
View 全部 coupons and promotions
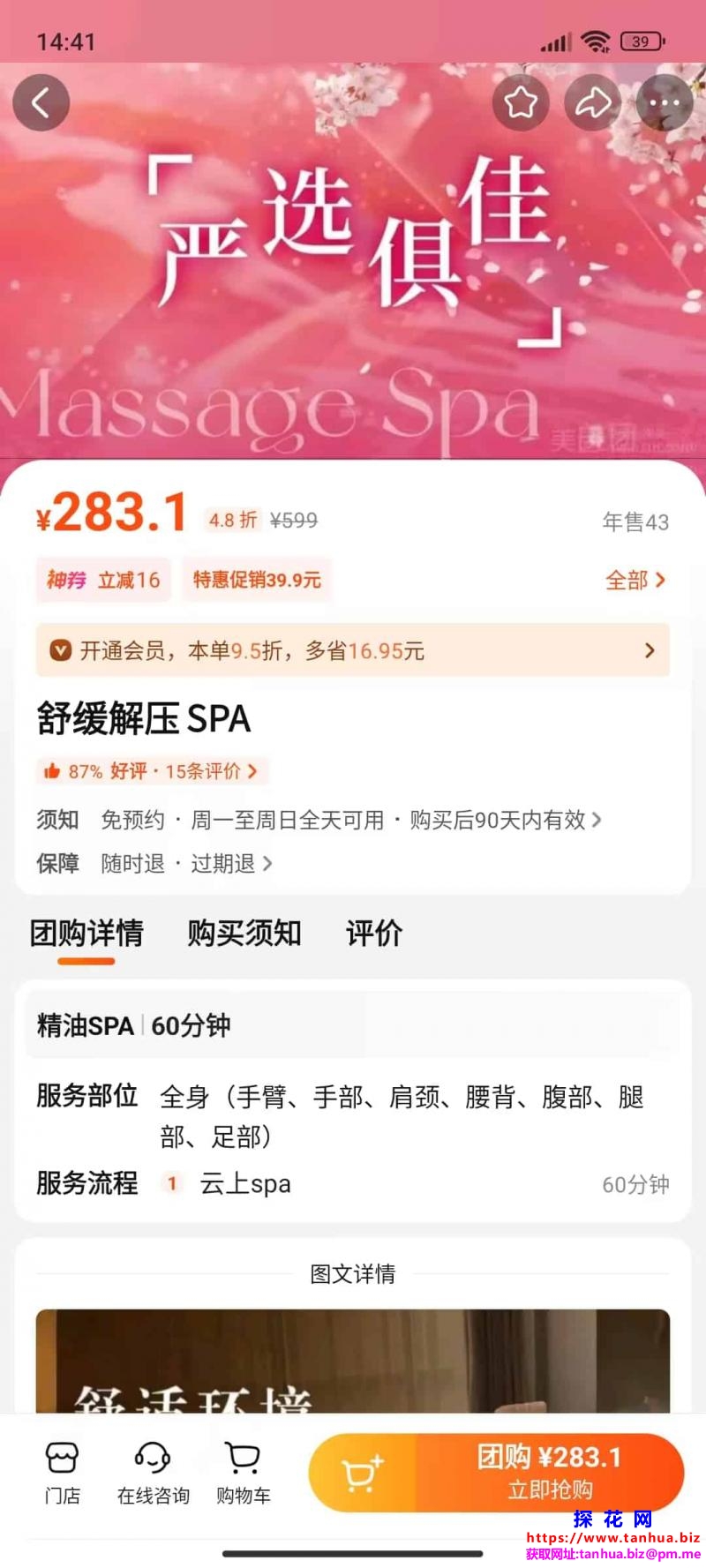(635, 580)
